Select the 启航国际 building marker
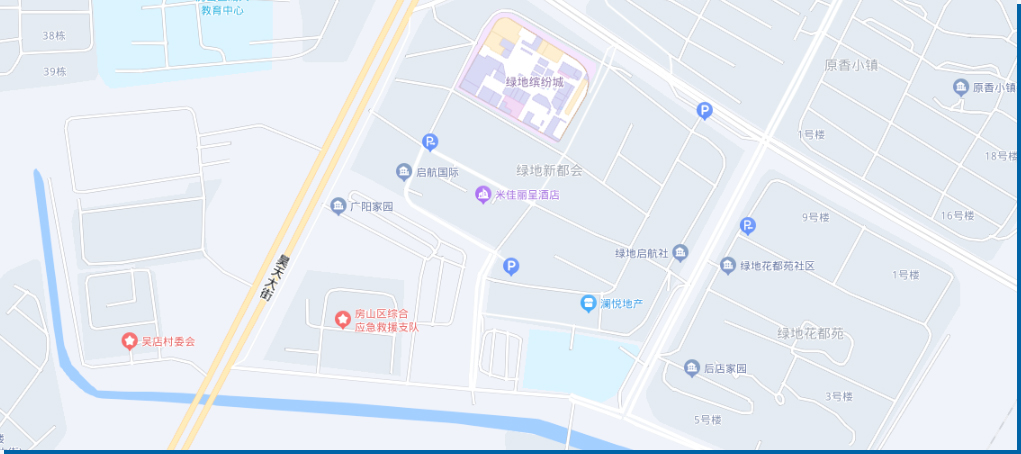Screen dimensions: 1021x454 pos(404,172)
